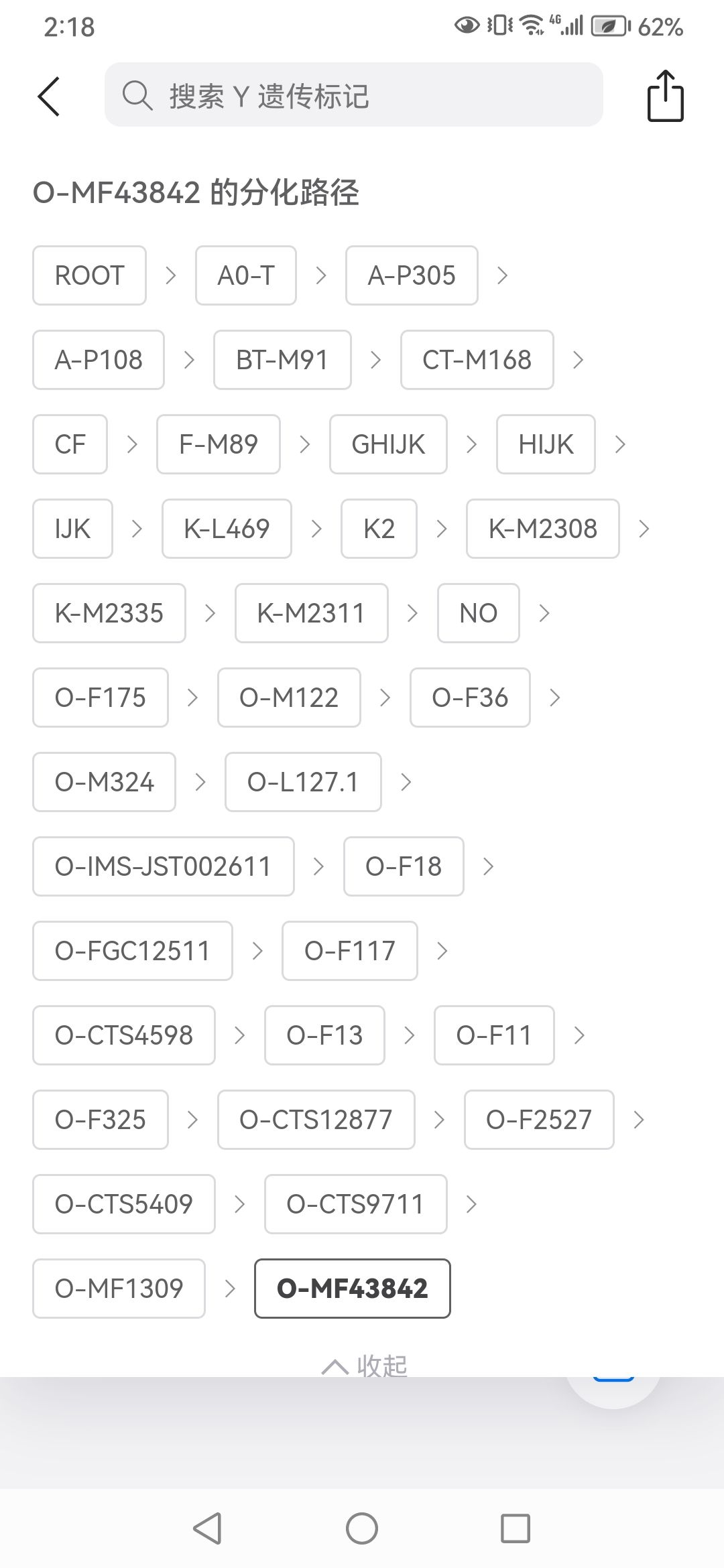
Task: Open the K-L469 chip
Action: 227,529
